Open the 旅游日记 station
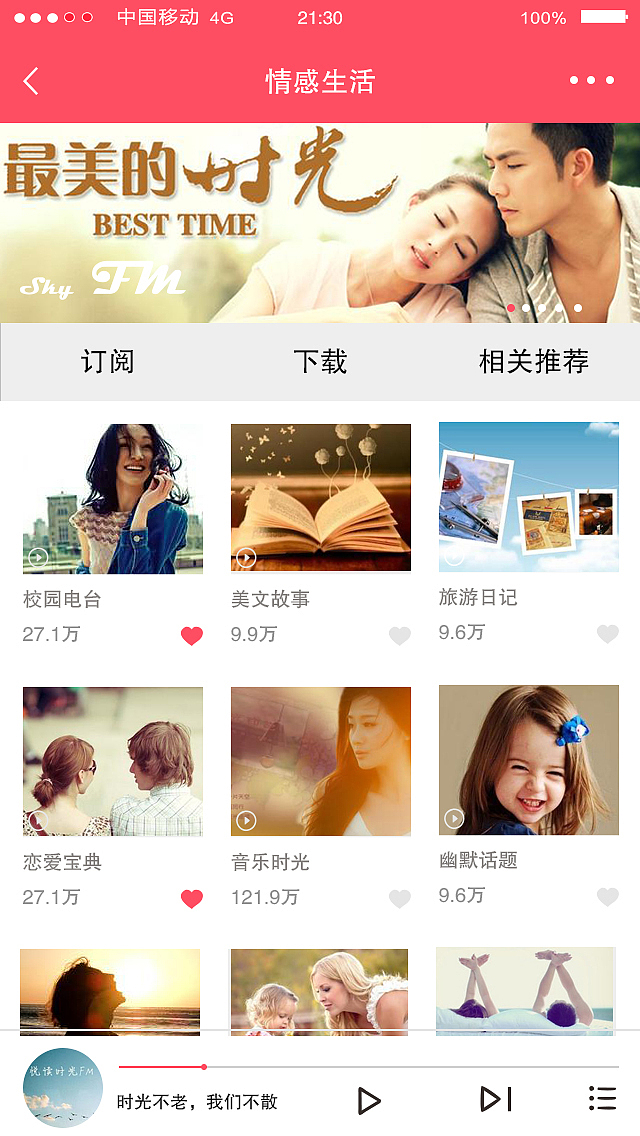Viewport: 640px width, 1136px height. [x=529, y=497]
